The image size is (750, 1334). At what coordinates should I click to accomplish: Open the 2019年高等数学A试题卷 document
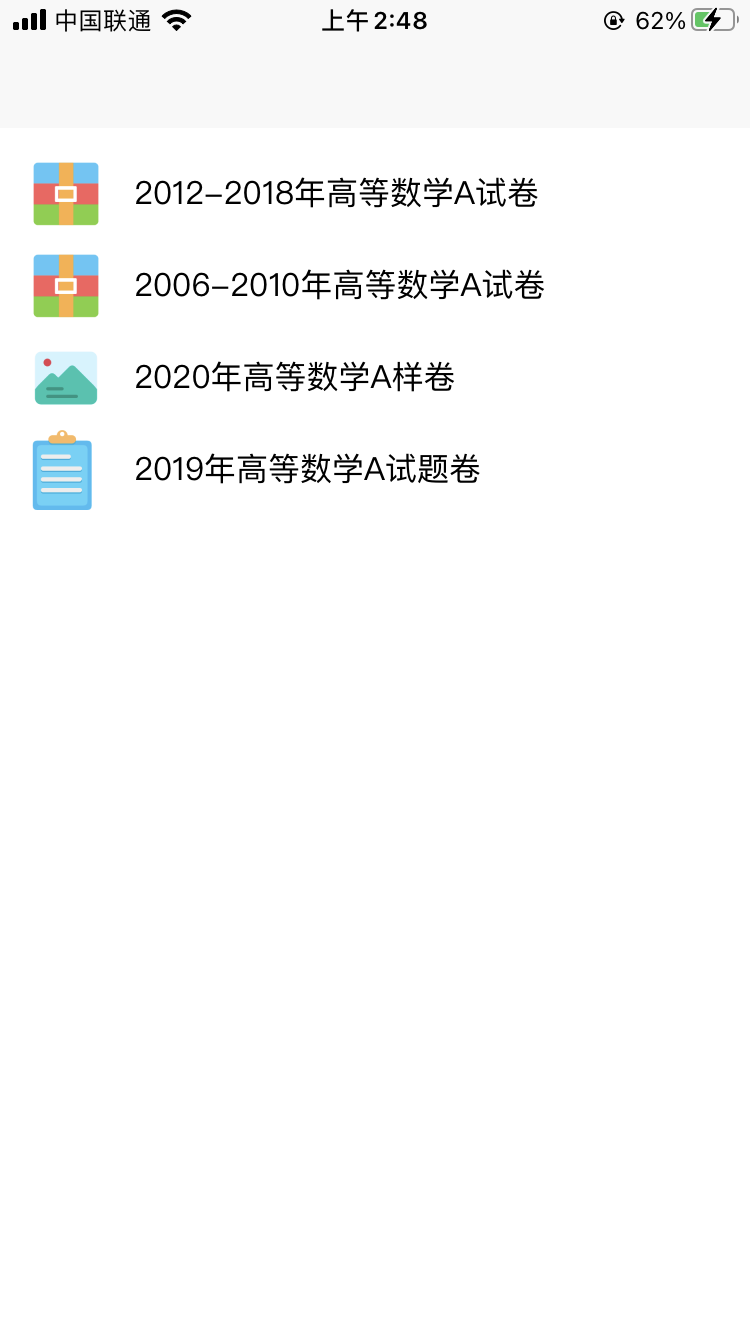tap(307, 469)
